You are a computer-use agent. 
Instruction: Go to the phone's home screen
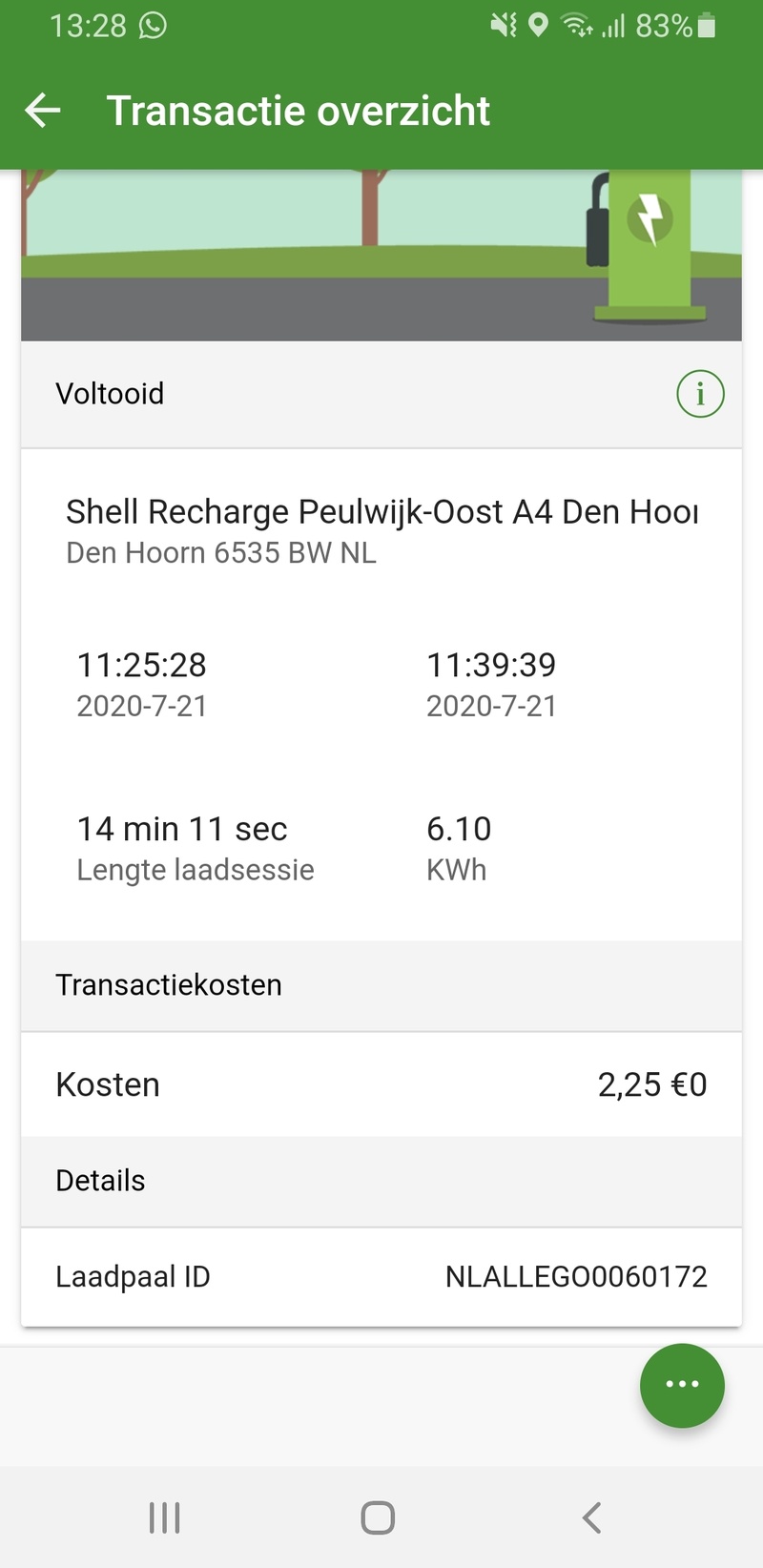click(378, 1516)
